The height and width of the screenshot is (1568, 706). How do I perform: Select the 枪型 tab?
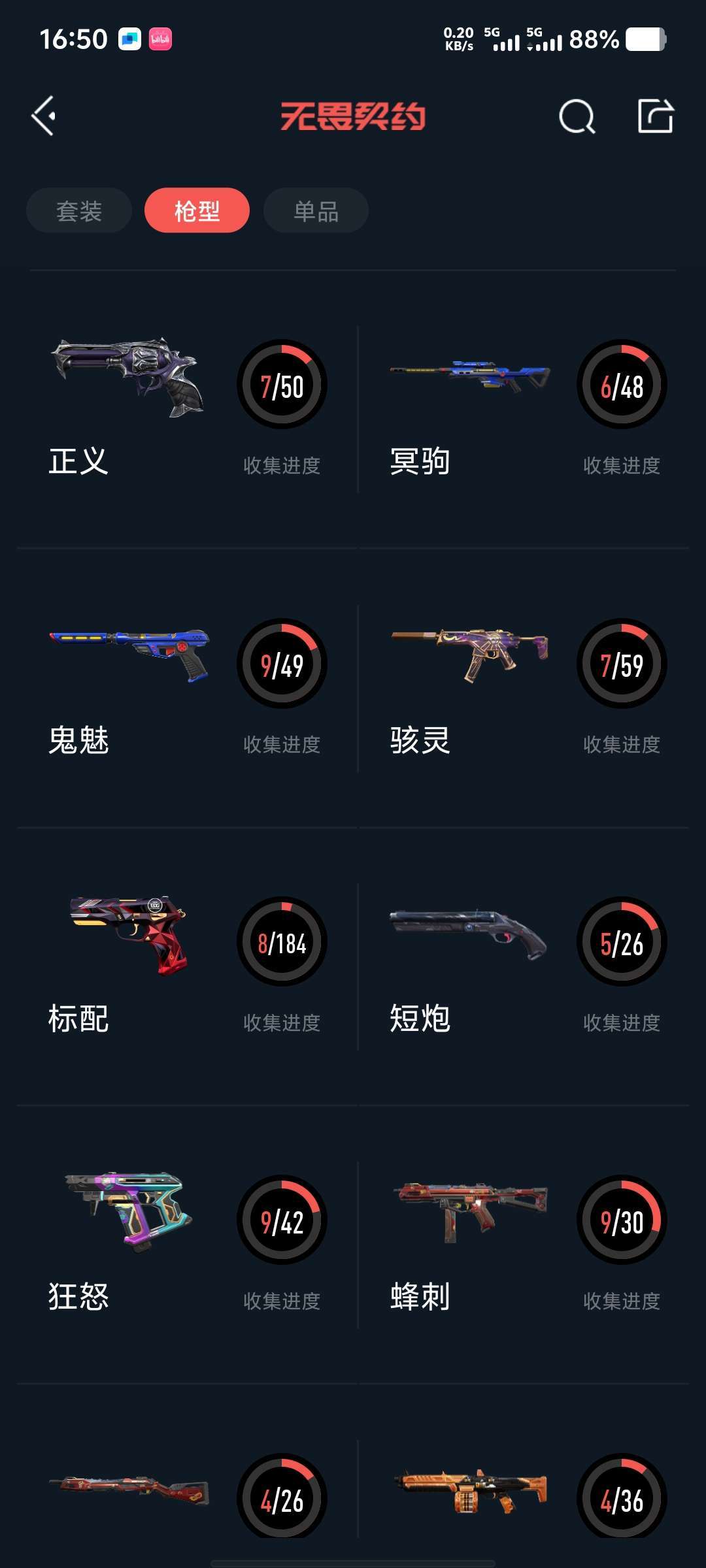197,210
